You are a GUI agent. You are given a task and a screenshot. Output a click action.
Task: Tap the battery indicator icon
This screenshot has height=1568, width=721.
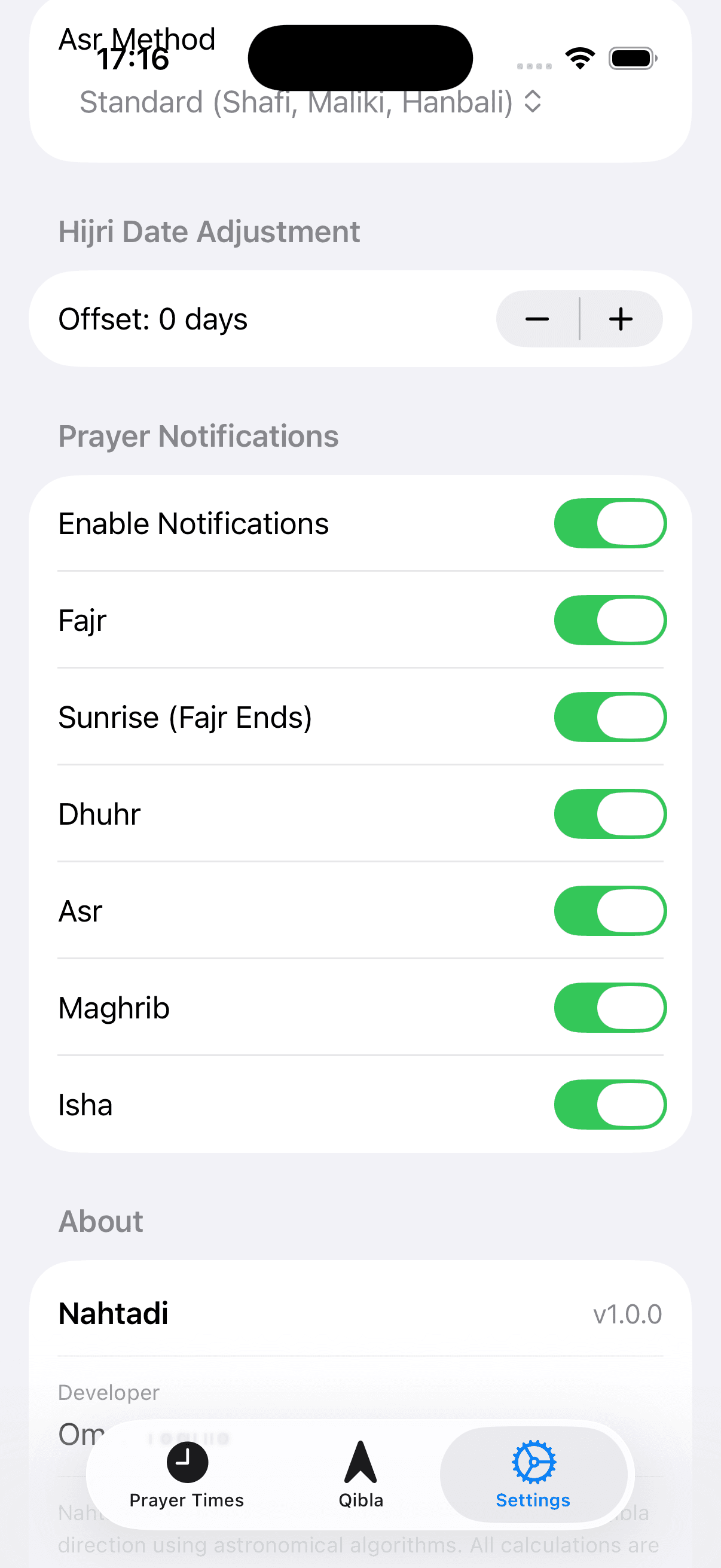point(631,57)
